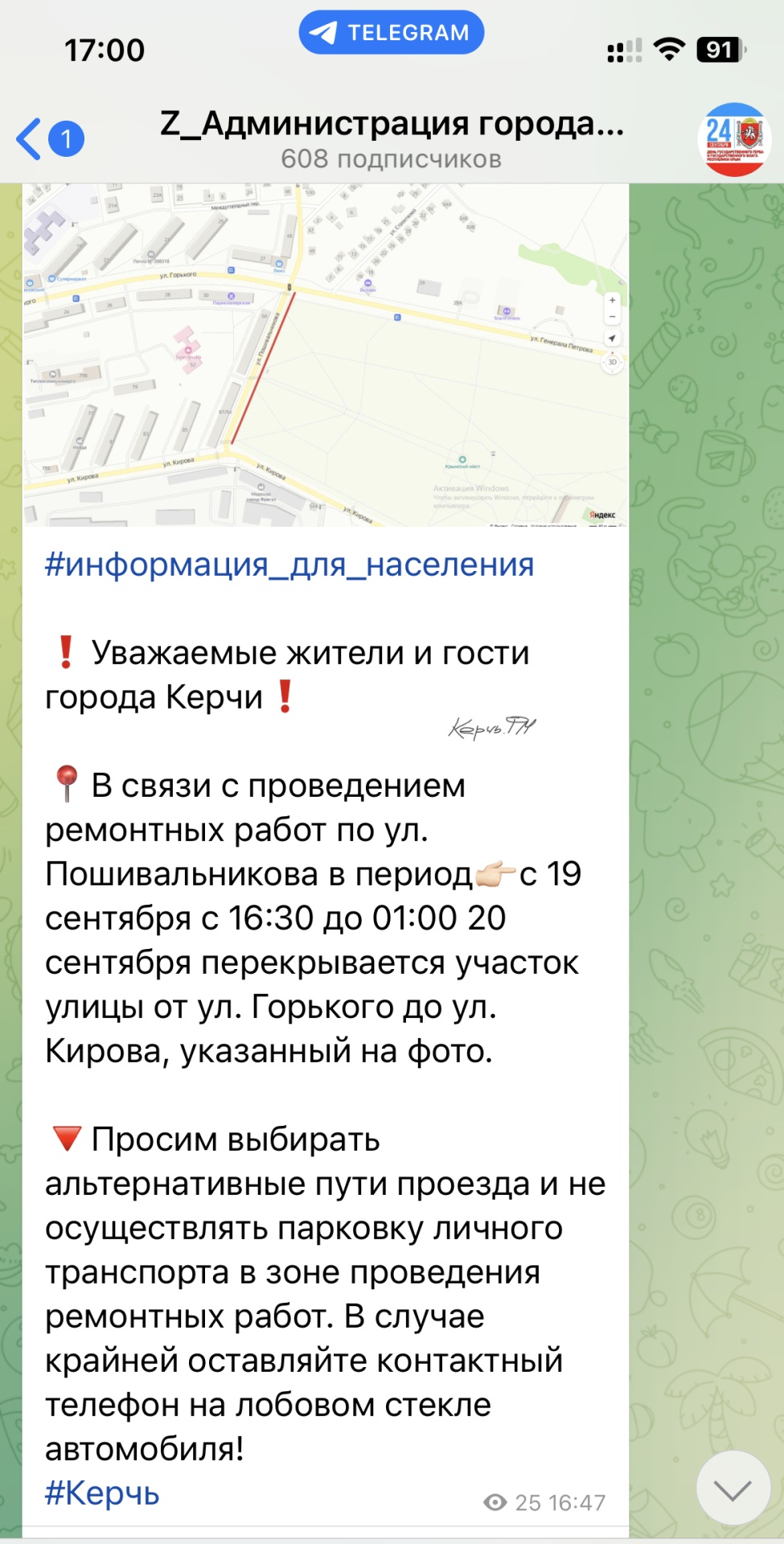Open the #Керчь hashtag
Screen dimensions: 784x1544
(102, 1493)
